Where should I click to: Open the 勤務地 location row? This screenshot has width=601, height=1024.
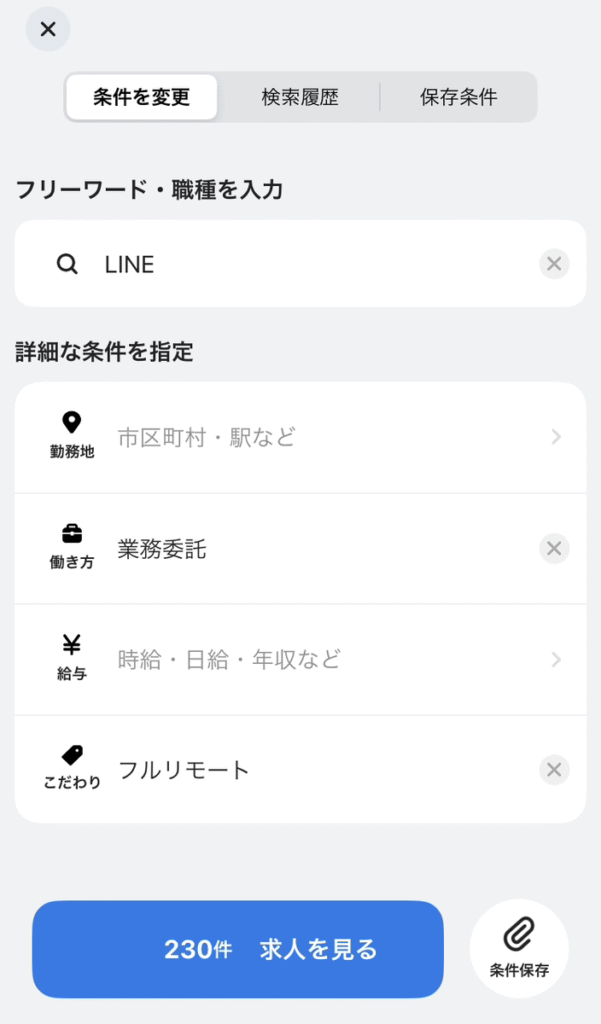pyautogui.click(x=300, y=438)
